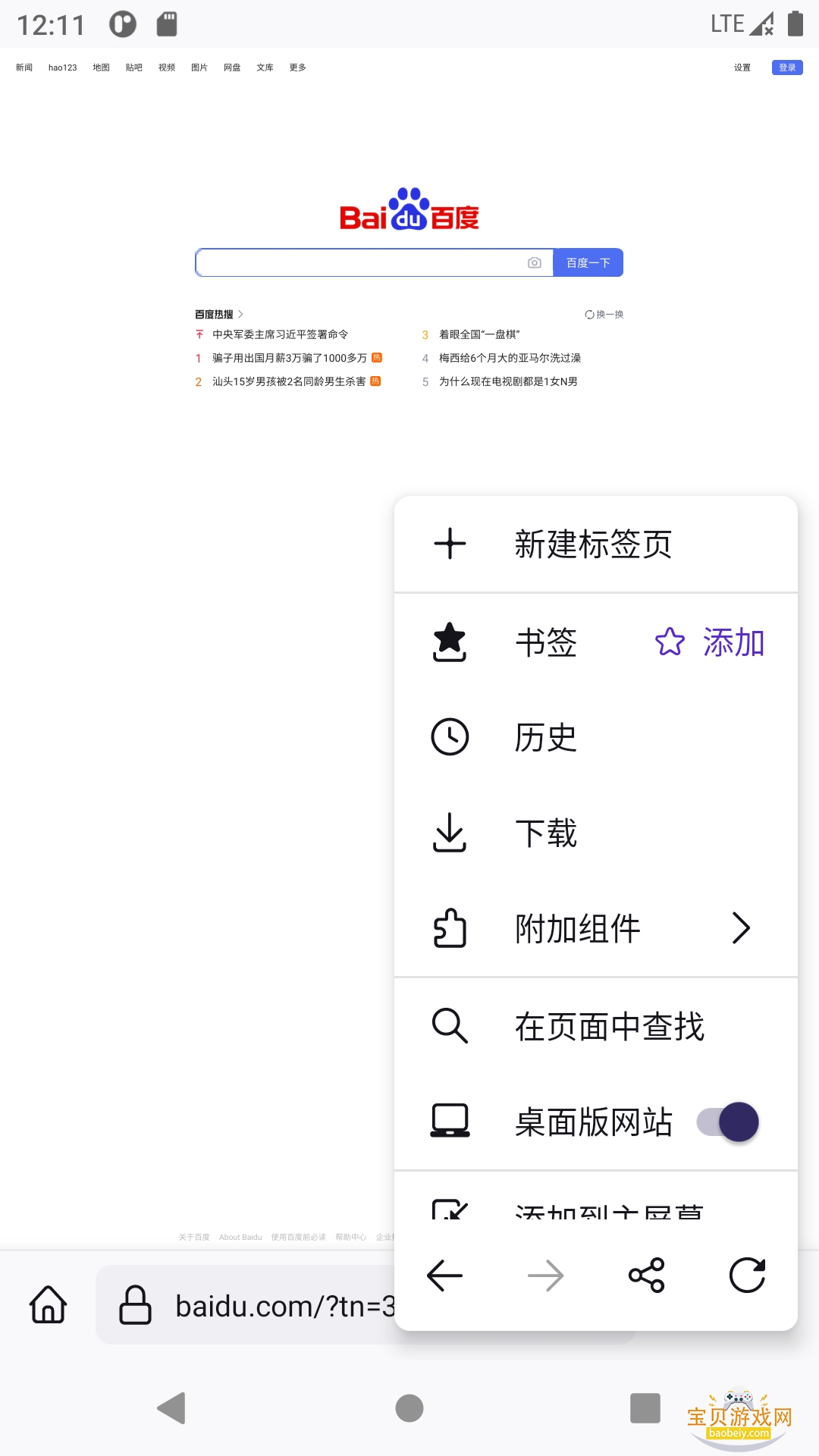
Task: Open Find in Page with the magnifier icon
Action: click(x=449, y=1027)
